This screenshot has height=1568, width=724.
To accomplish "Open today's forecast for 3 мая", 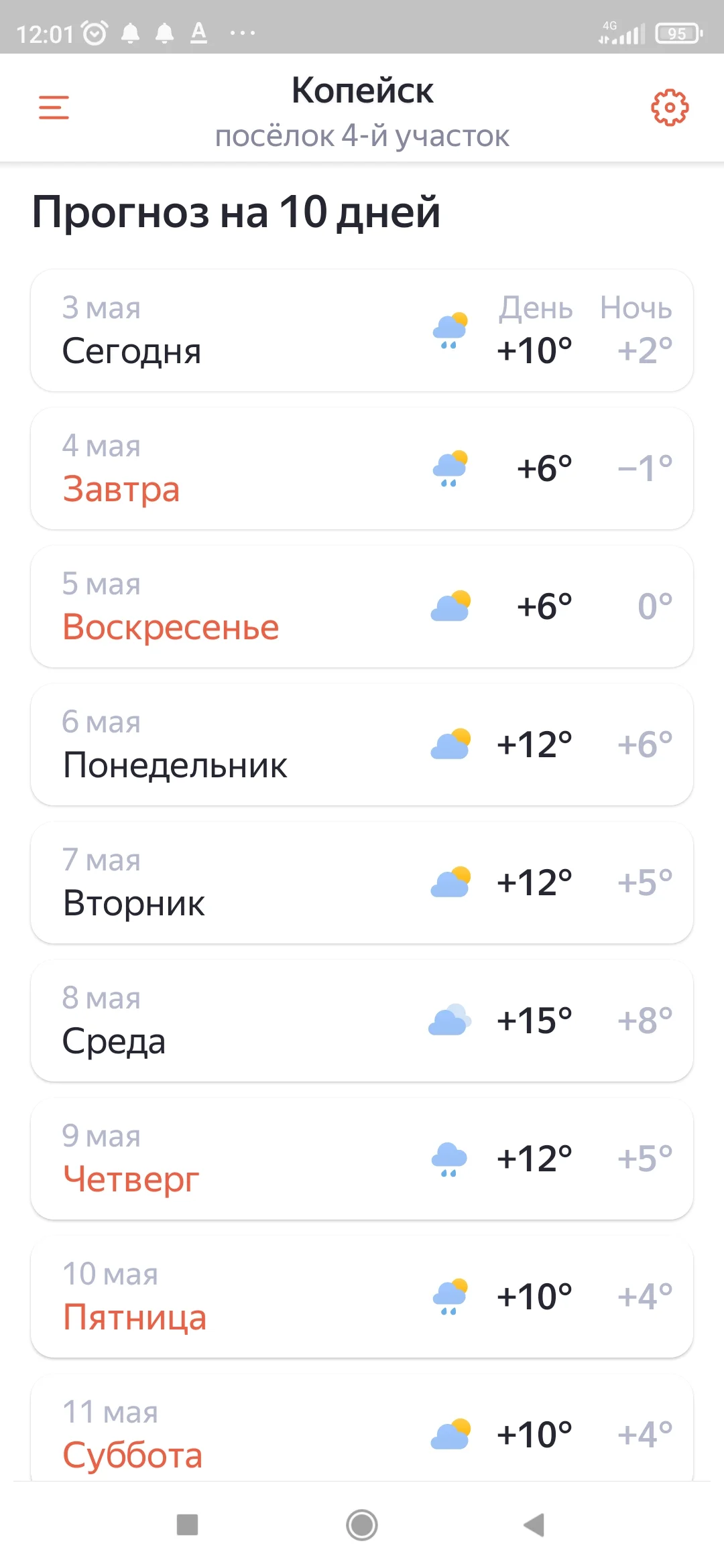I will pyautogui.click(x=362, y=330).
